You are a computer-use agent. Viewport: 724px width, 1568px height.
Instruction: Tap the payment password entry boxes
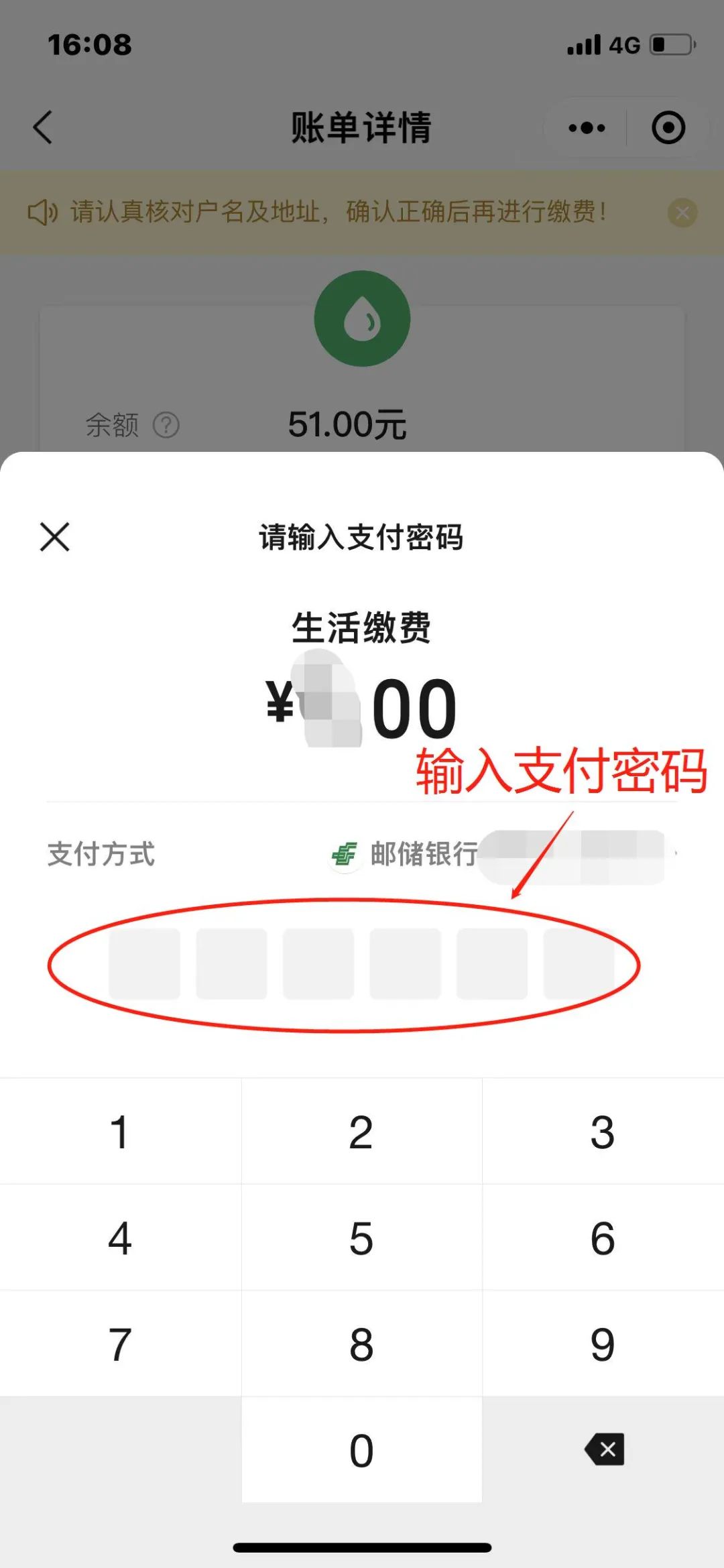coord(361,964)
